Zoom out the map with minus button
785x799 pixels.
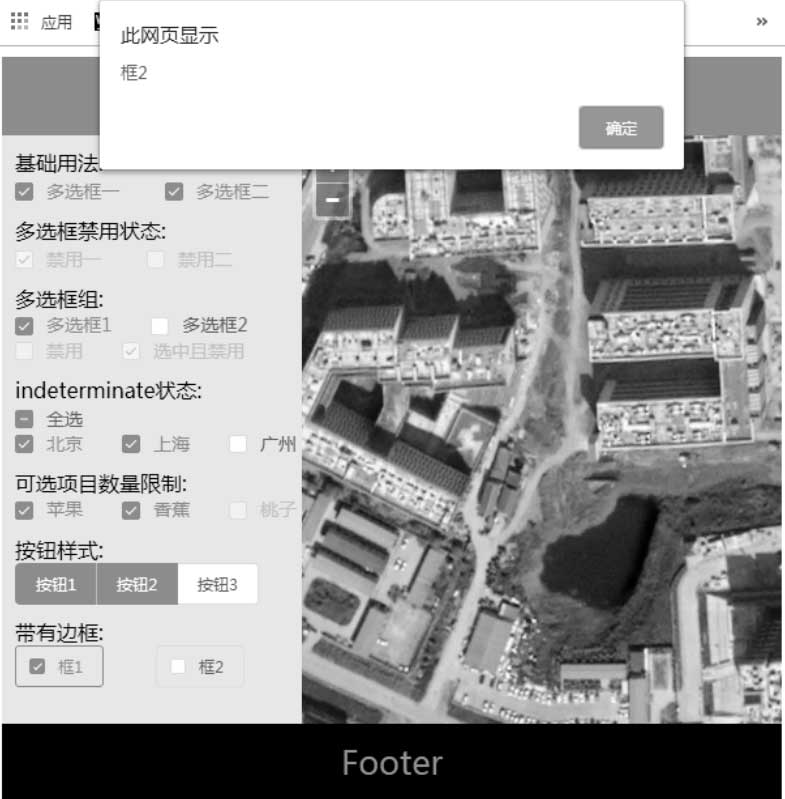pos(333,200)
